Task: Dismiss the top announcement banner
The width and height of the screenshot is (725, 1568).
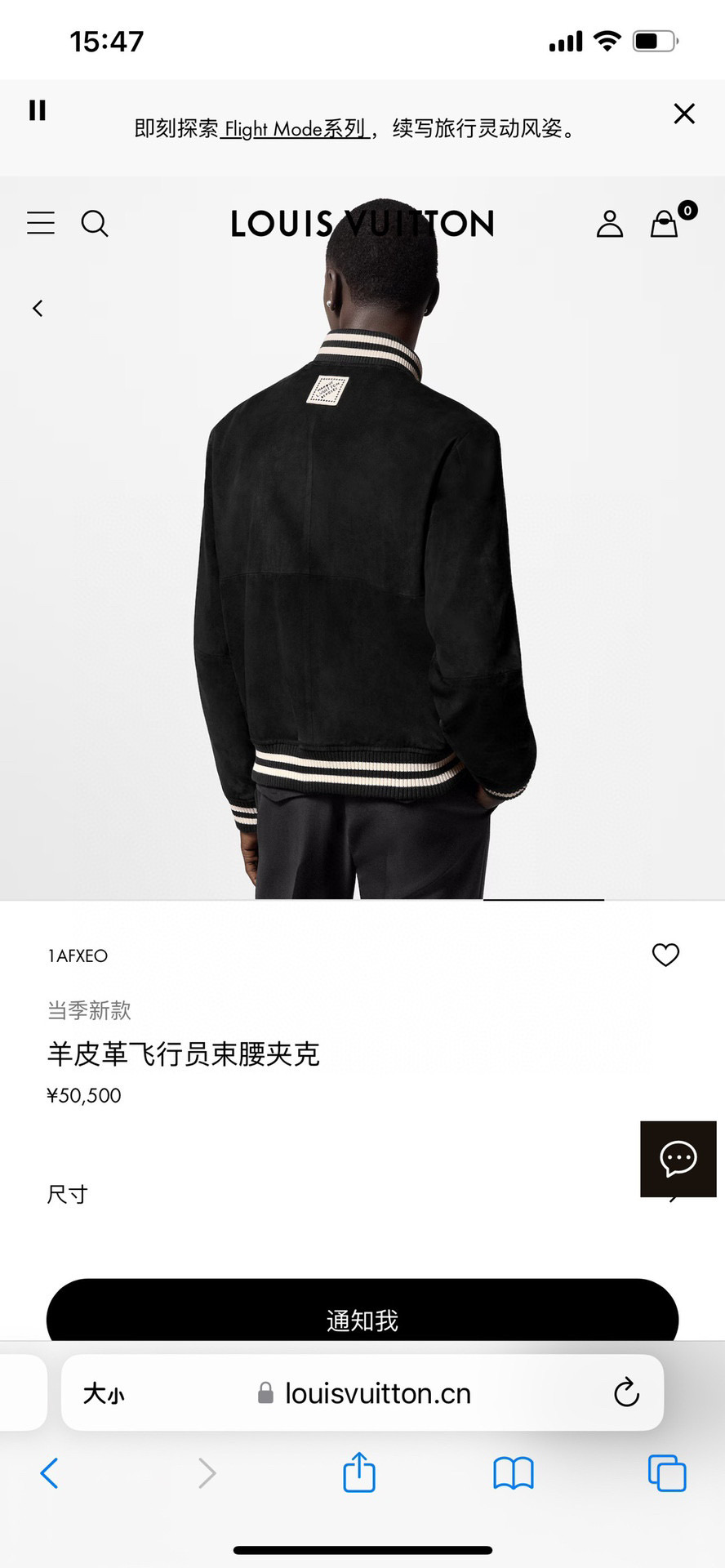Action: (x=684, y=114)
